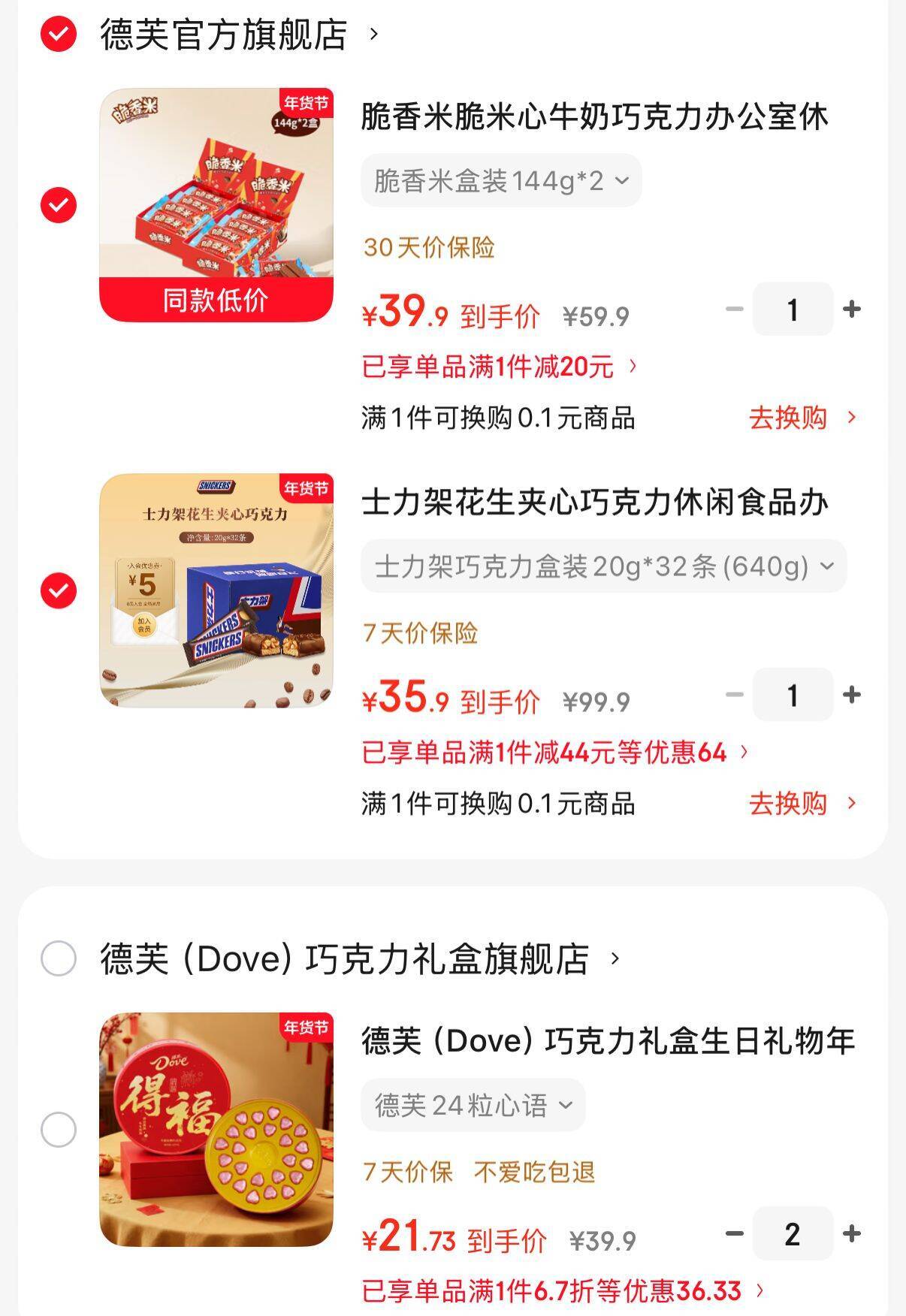The height and width of the screenshot is (1316, 906).
Task: Increase 脆香米 quantity by one
Action: (852, 309)
